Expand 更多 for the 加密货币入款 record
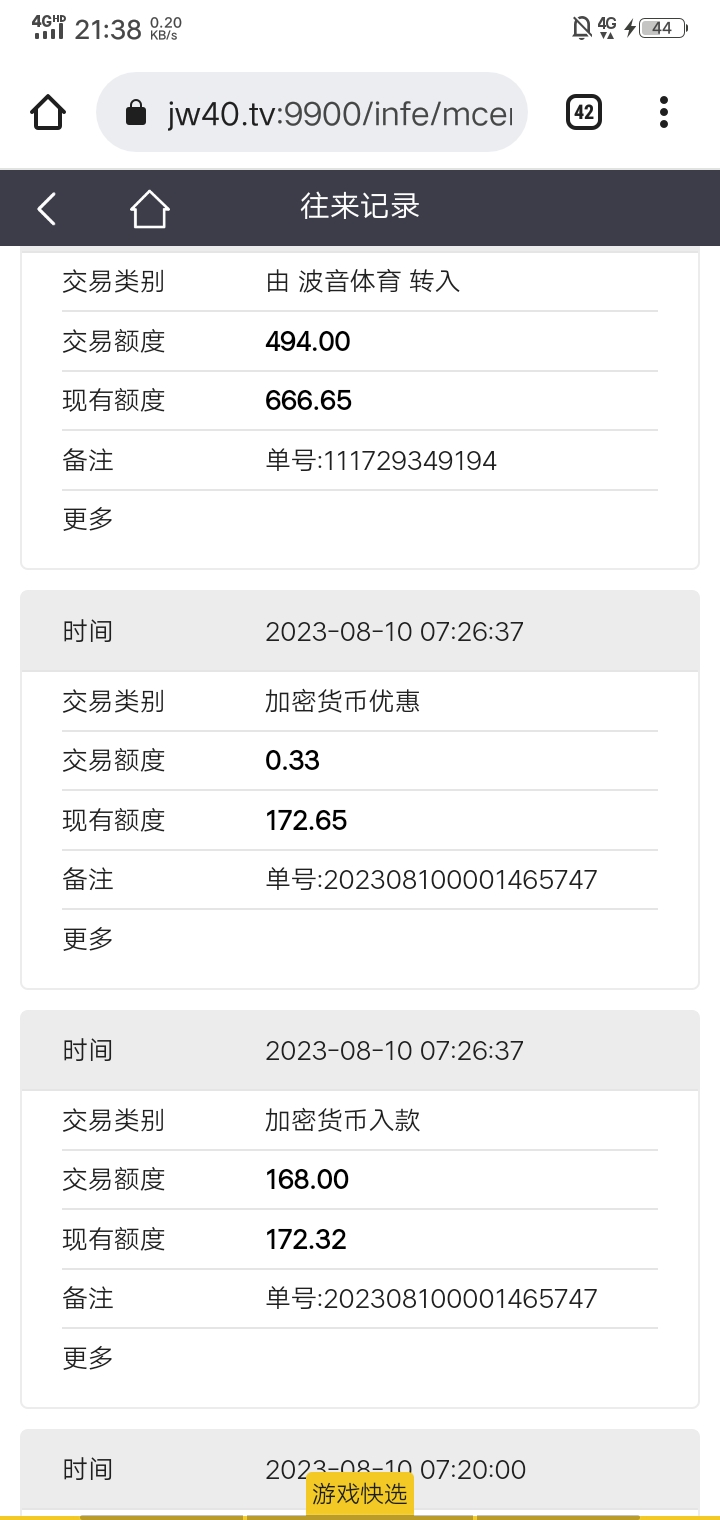Image resolution: width=720 pixels, height=1520 pixels. pyautogui.click(x=88, y=1357)
